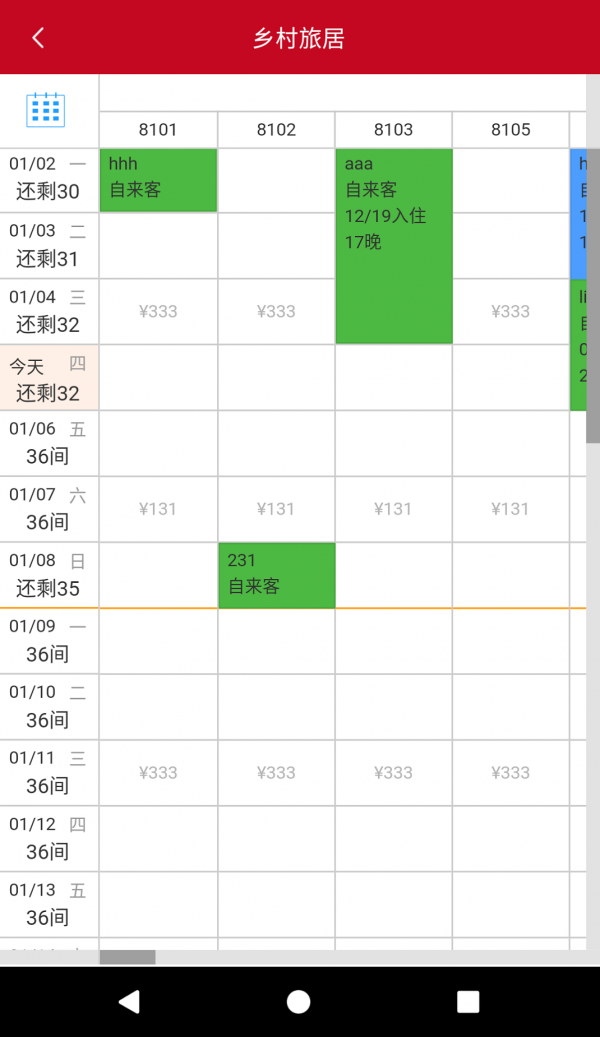Select today's cell for room 8101
The image size is (600, 1037).
[x=158, y=378]
